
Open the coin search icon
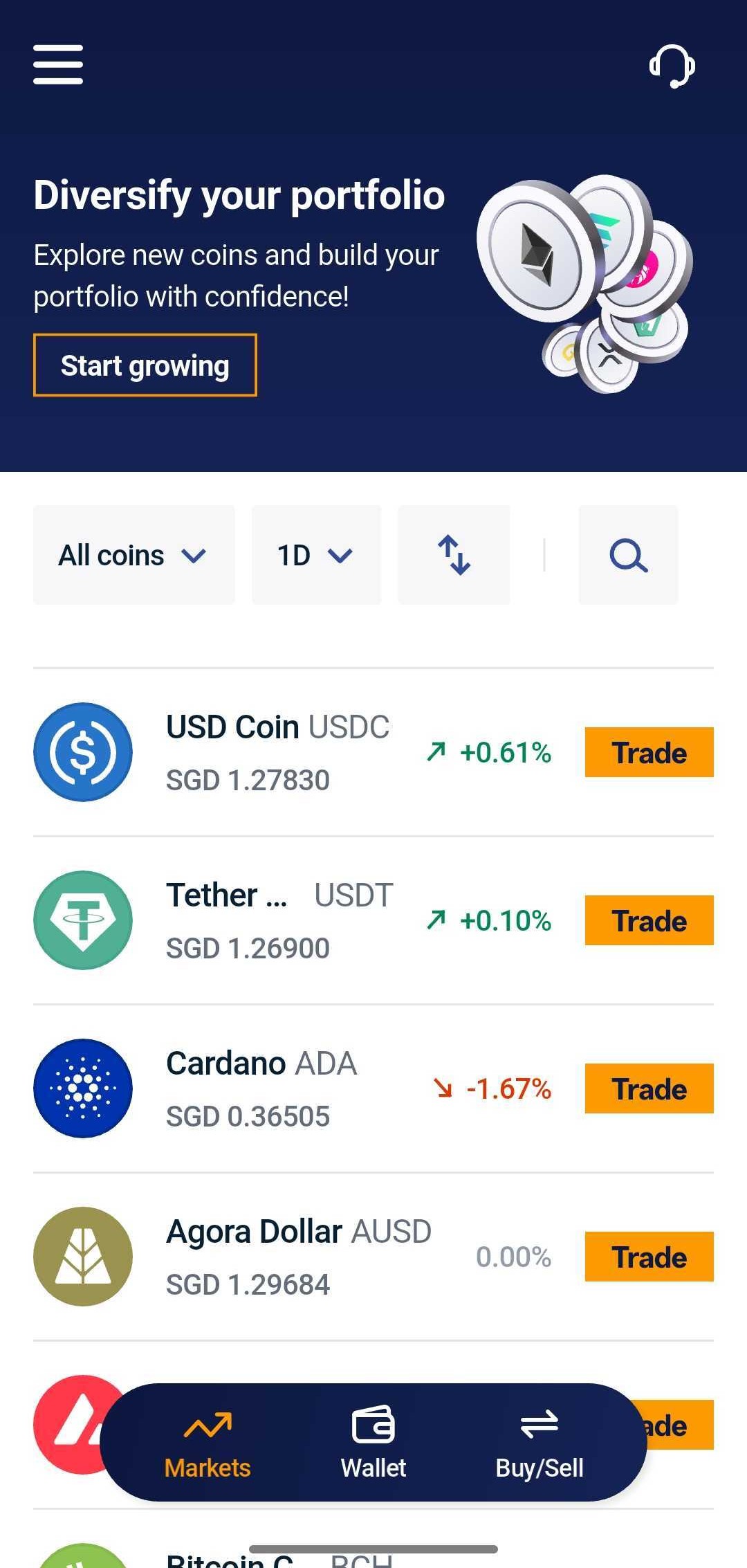(x=628, y=555)
